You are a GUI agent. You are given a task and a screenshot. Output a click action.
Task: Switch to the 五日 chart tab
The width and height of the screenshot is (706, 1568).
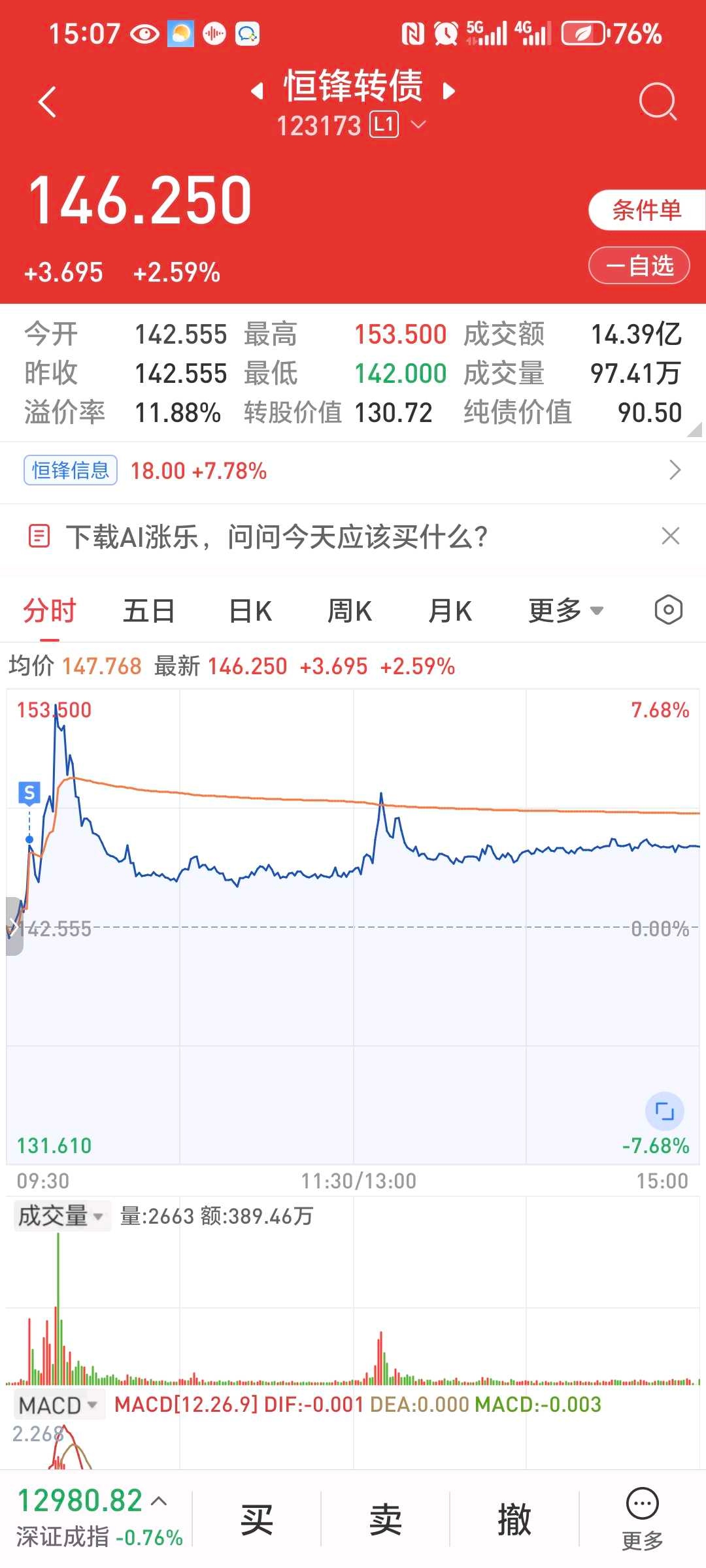(x=149, y=612)
